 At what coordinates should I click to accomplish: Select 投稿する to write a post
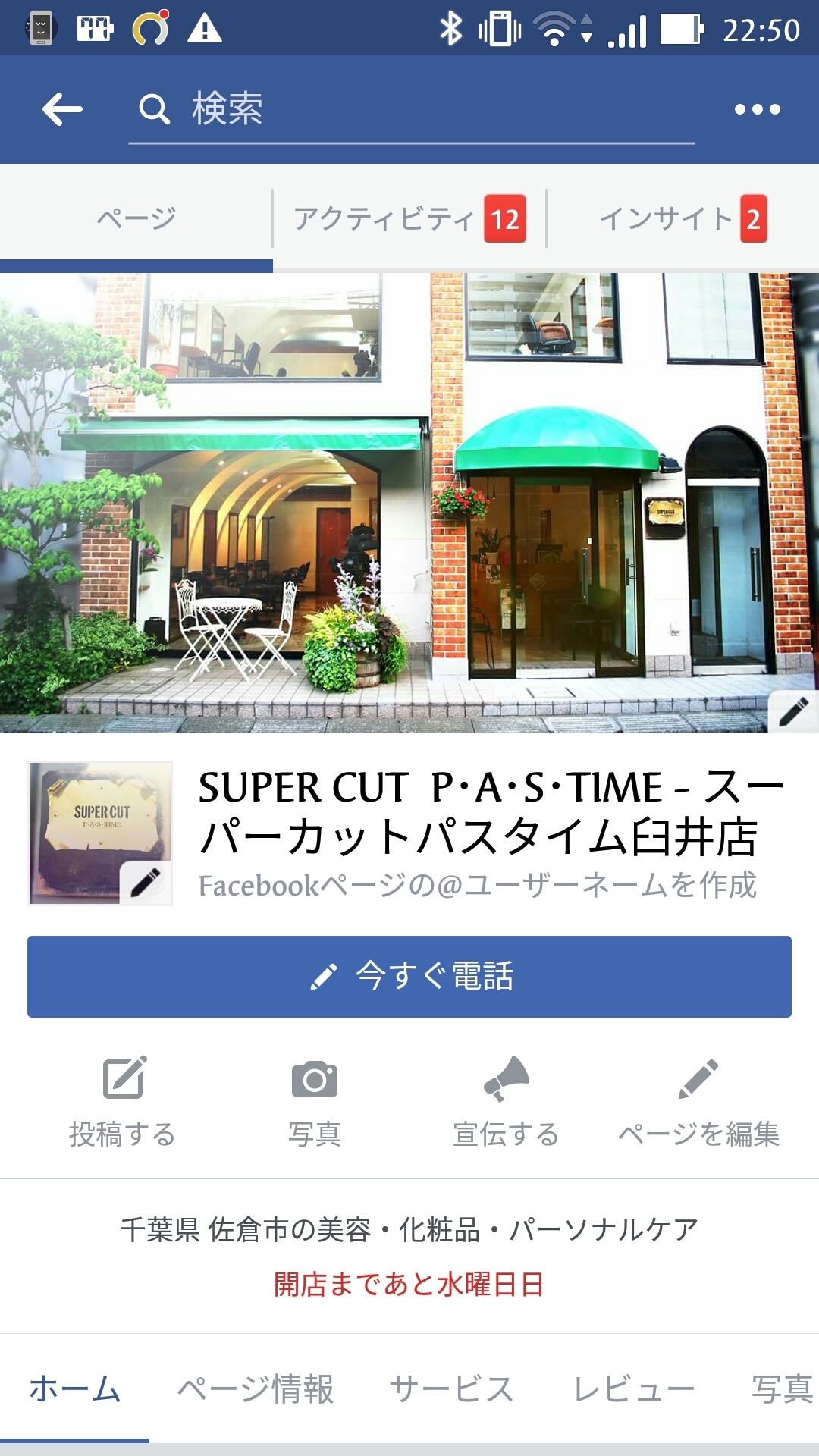(123, 1101)
